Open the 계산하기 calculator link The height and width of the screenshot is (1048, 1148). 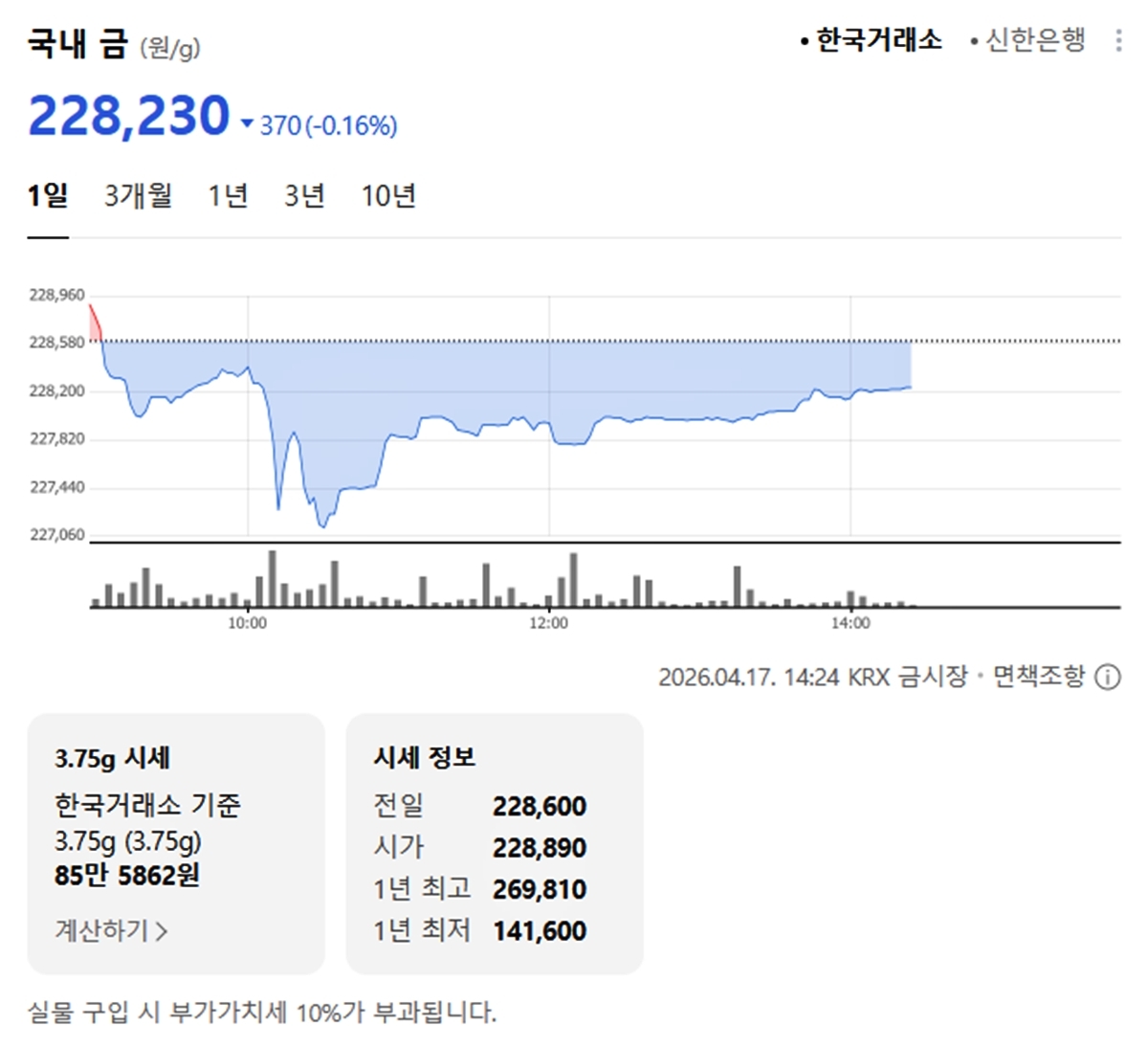click(112, 930)
